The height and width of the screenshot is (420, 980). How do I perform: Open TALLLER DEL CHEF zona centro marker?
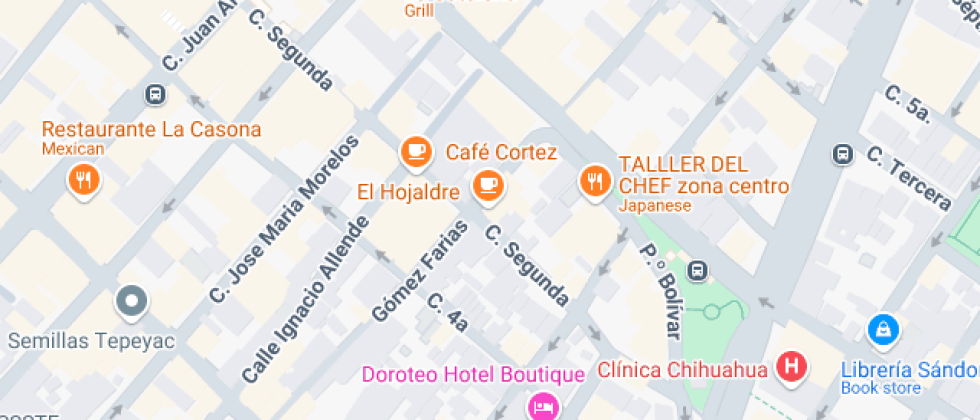(x=595, y=182)
